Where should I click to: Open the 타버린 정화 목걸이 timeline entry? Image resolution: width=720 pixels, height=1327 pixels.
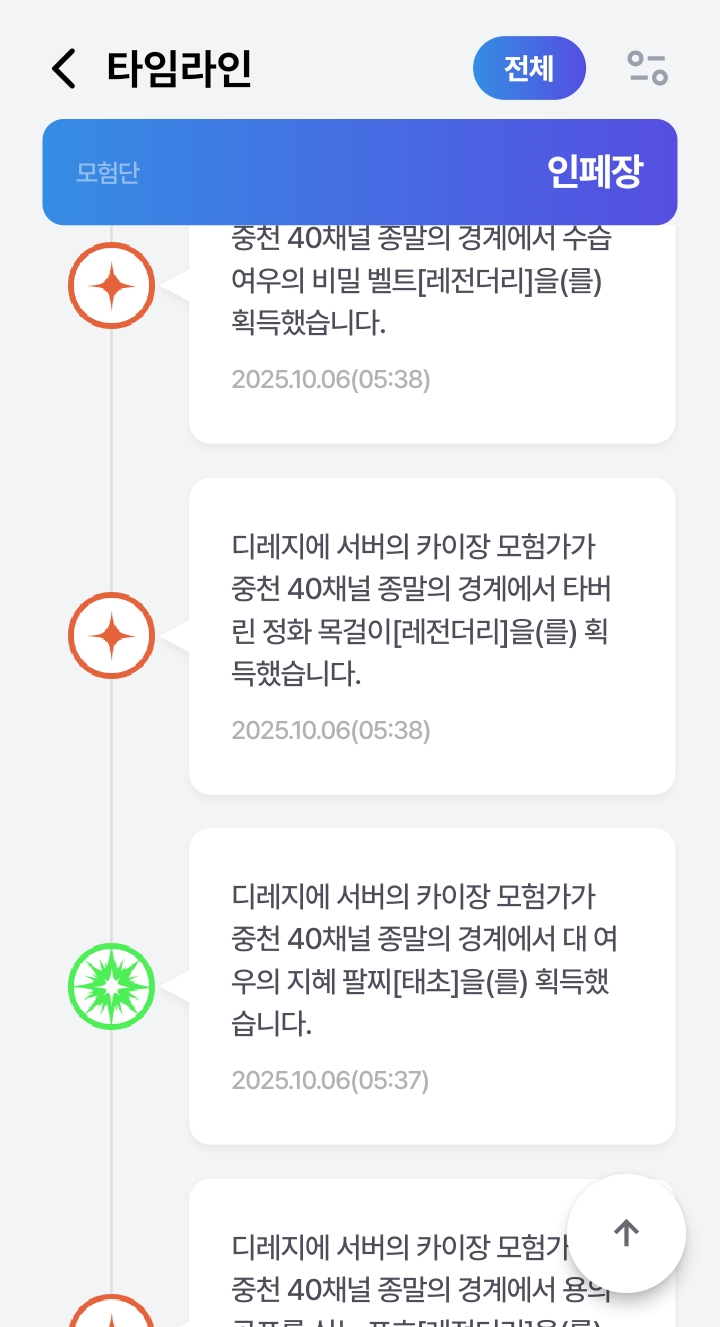coord(431,636)
